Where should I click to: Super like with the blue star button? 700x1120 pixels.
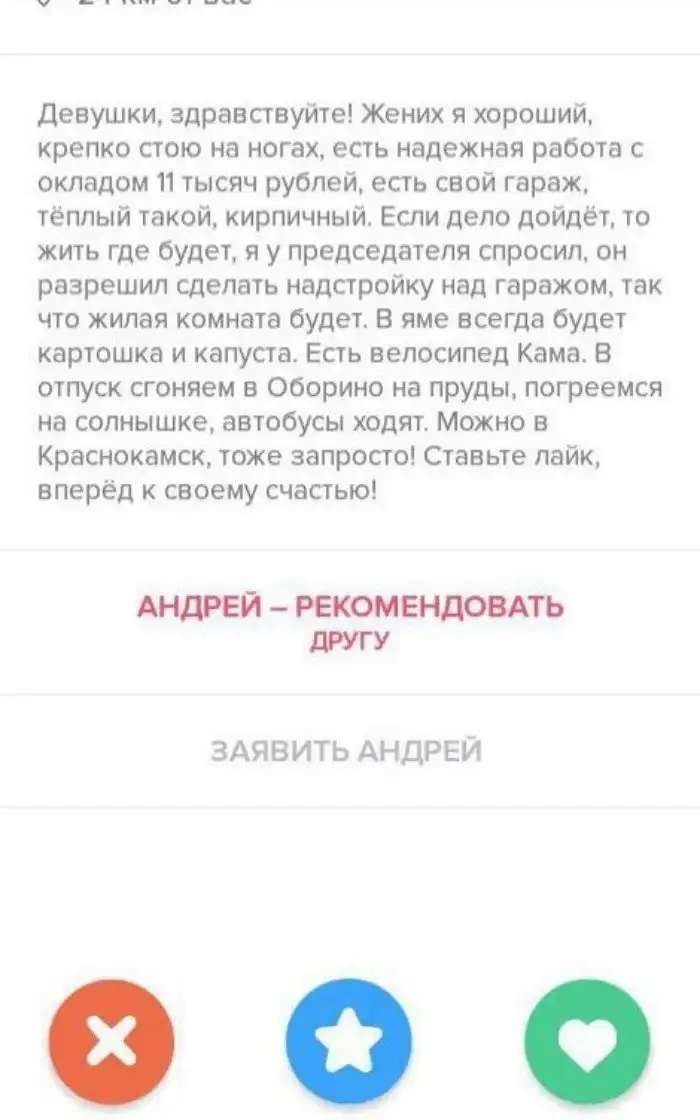pyautogui.click(x=349, y=1041)
